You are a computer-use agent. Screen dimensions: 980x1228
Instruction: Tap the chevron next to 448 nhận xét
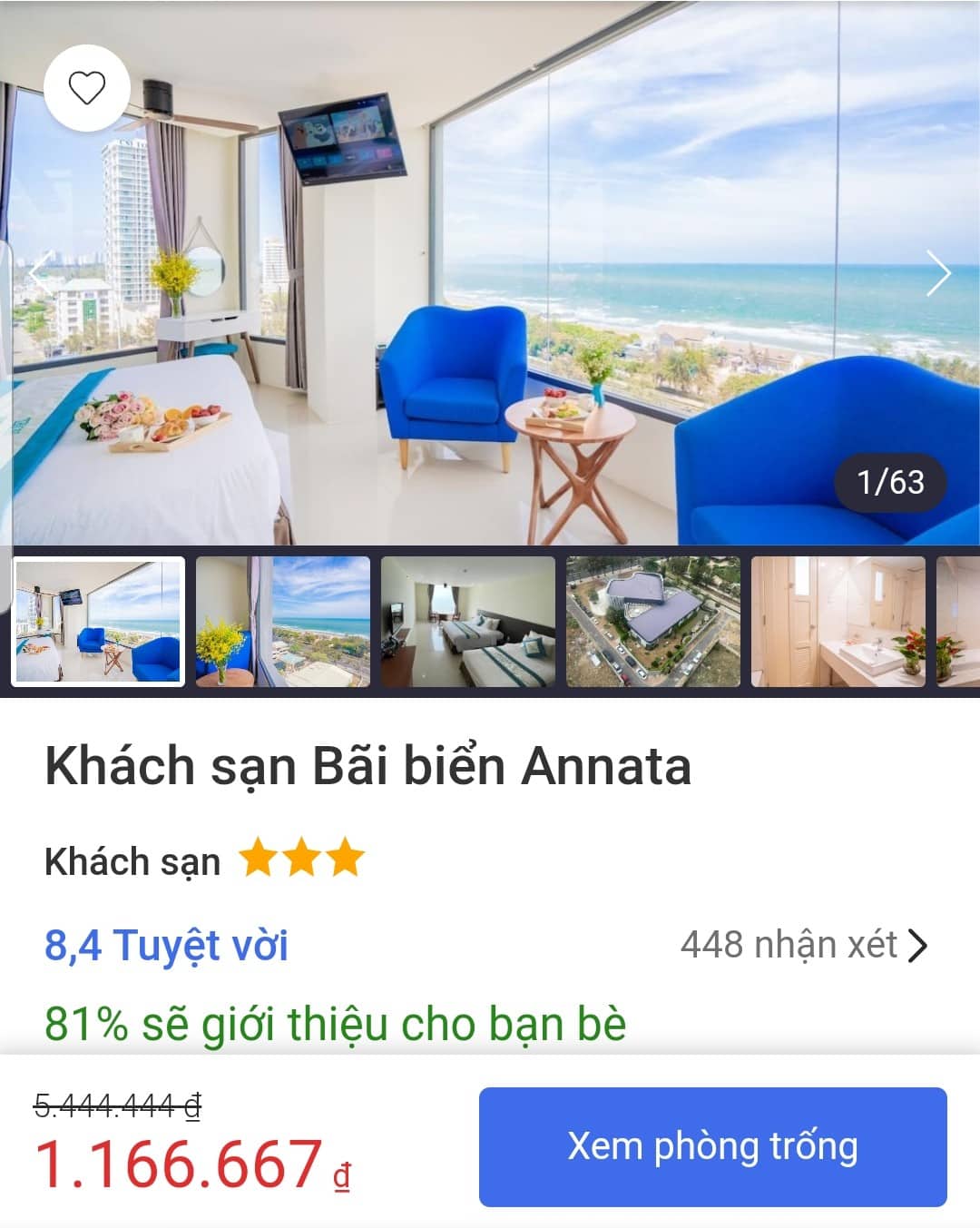click(x=921, y=944)
